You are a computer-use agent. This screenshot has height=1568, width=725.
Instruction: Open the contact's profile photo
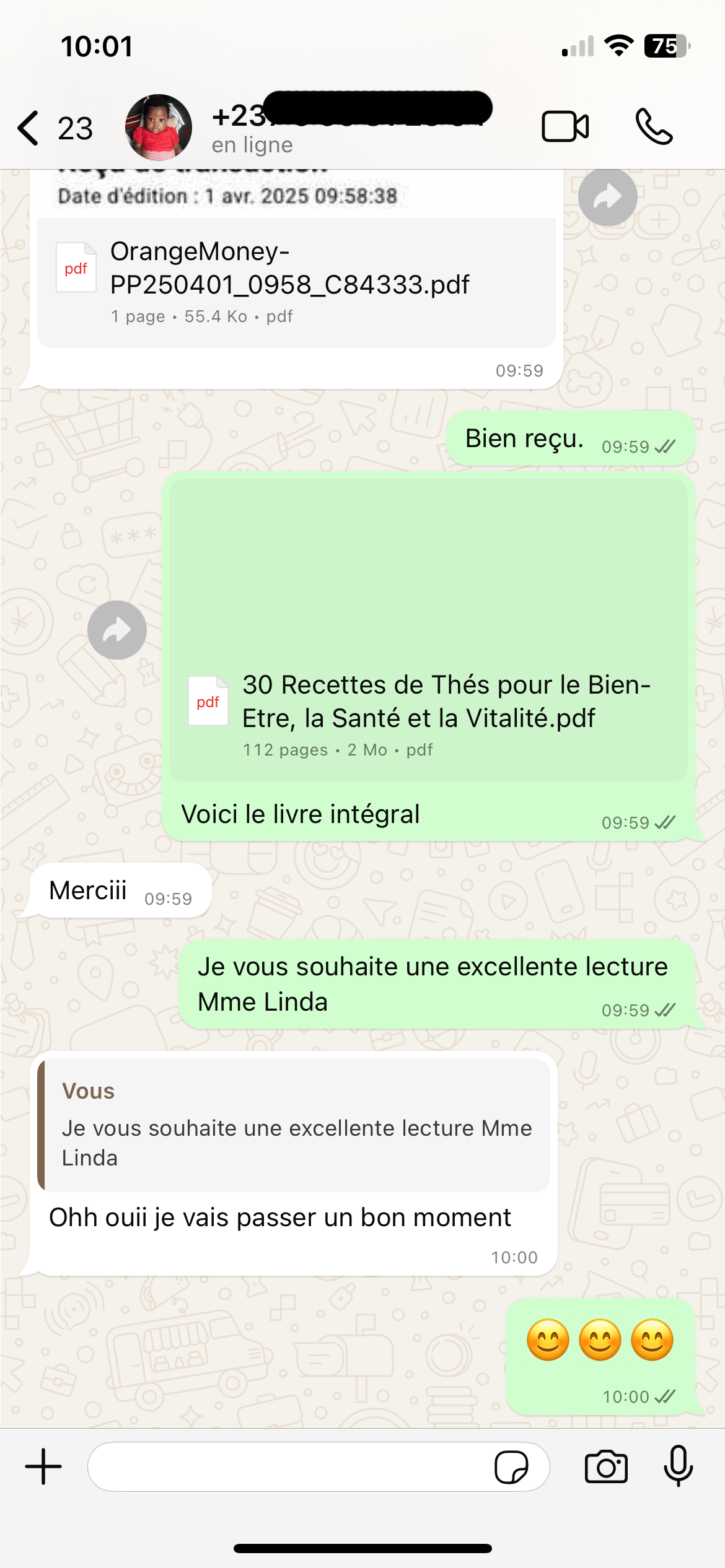158,128
